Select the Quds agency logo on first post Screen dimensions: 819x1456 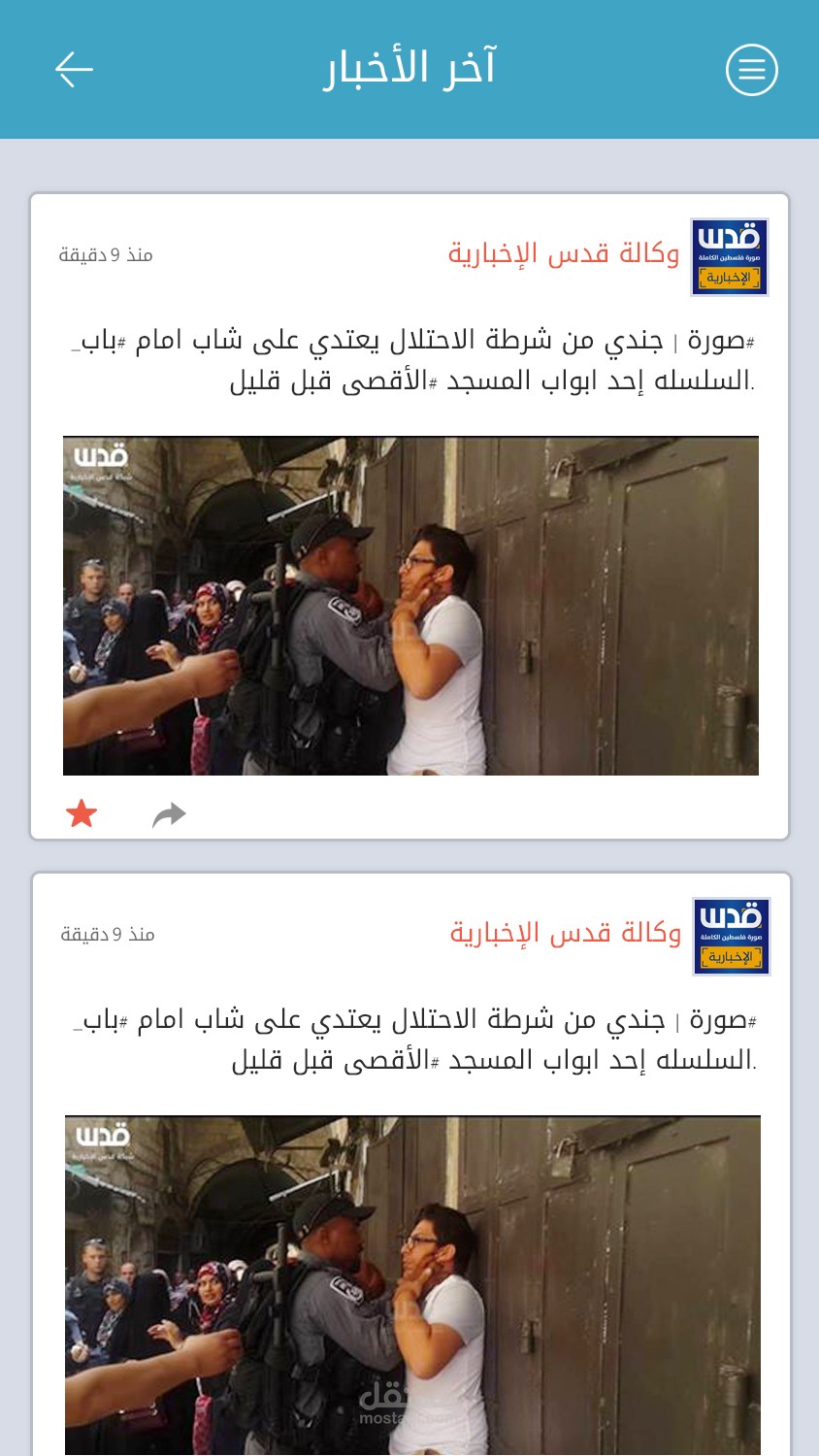(x=730, y=254)
